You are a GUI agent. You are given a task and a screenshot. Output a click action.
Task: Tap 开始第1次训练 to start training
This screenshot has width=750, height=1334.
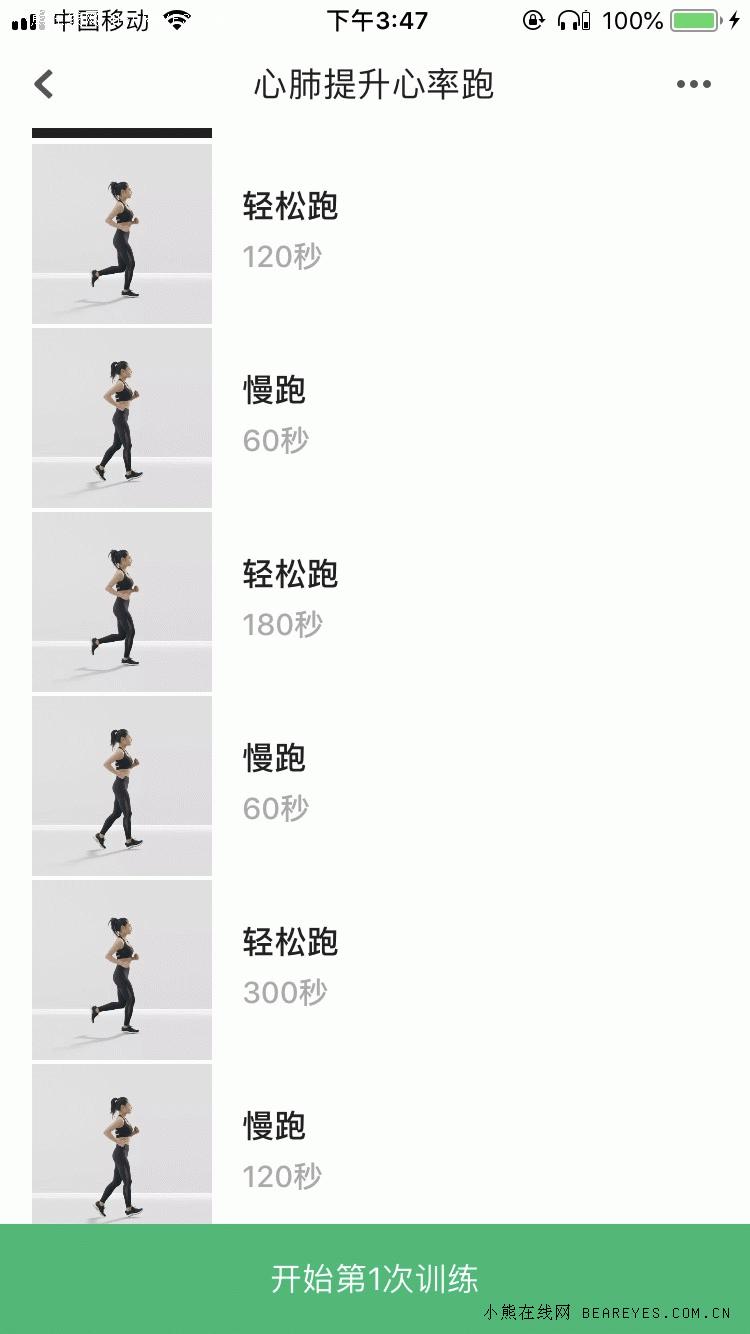(x=375, y=1277)
